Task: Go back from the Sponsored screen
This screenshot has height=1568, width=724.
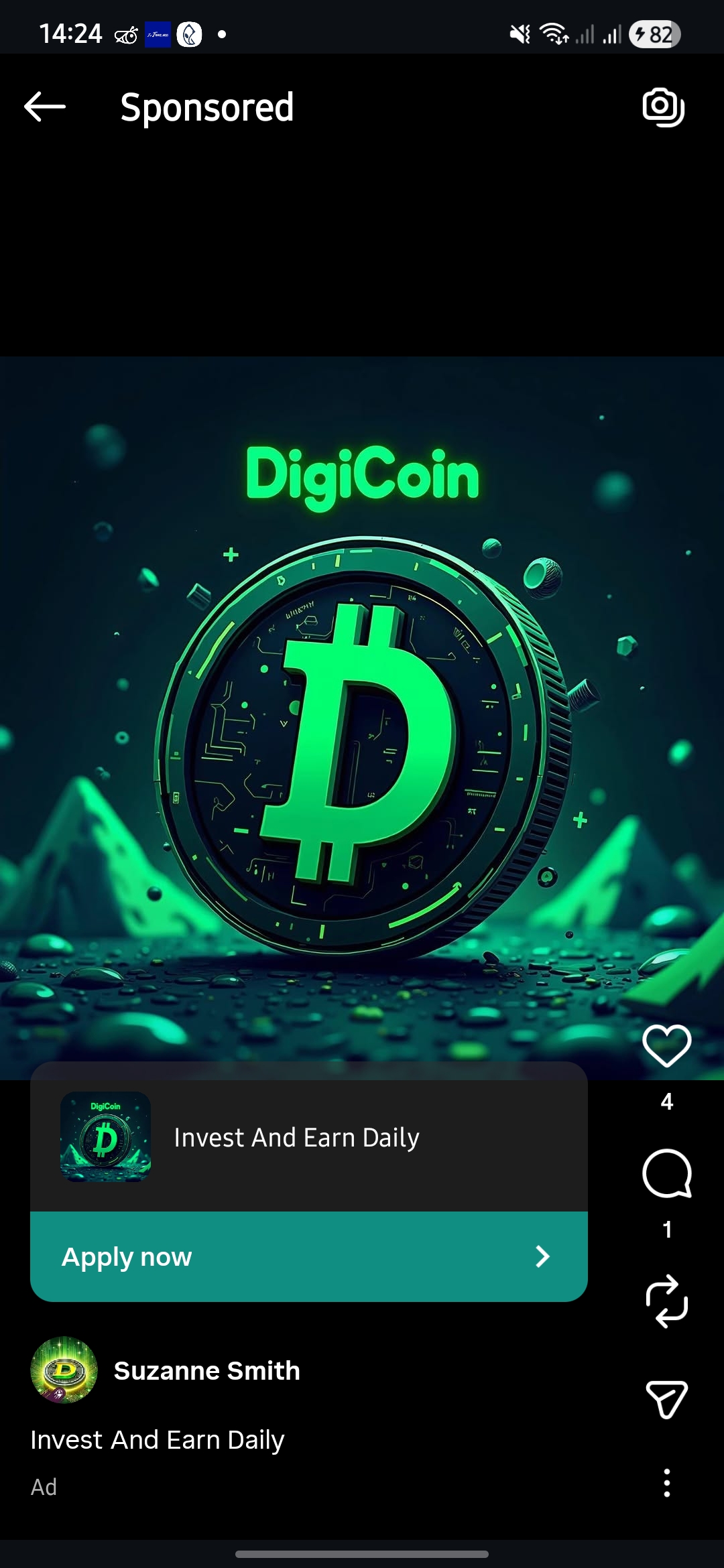Action: tap(45, 107)
